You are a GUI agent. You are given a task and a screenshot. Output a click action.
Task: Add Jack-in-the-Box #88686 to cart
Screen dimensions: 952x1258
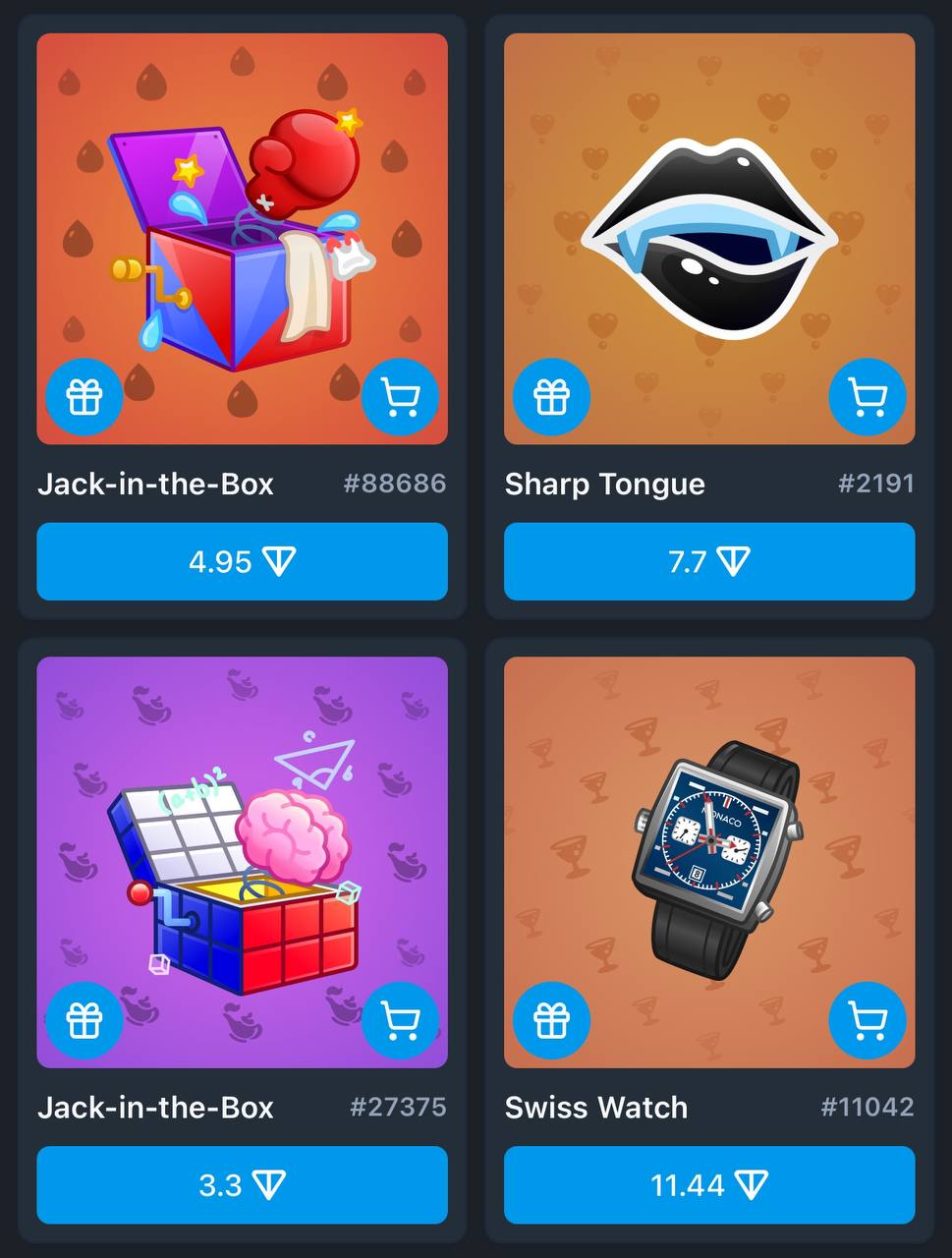401,397
